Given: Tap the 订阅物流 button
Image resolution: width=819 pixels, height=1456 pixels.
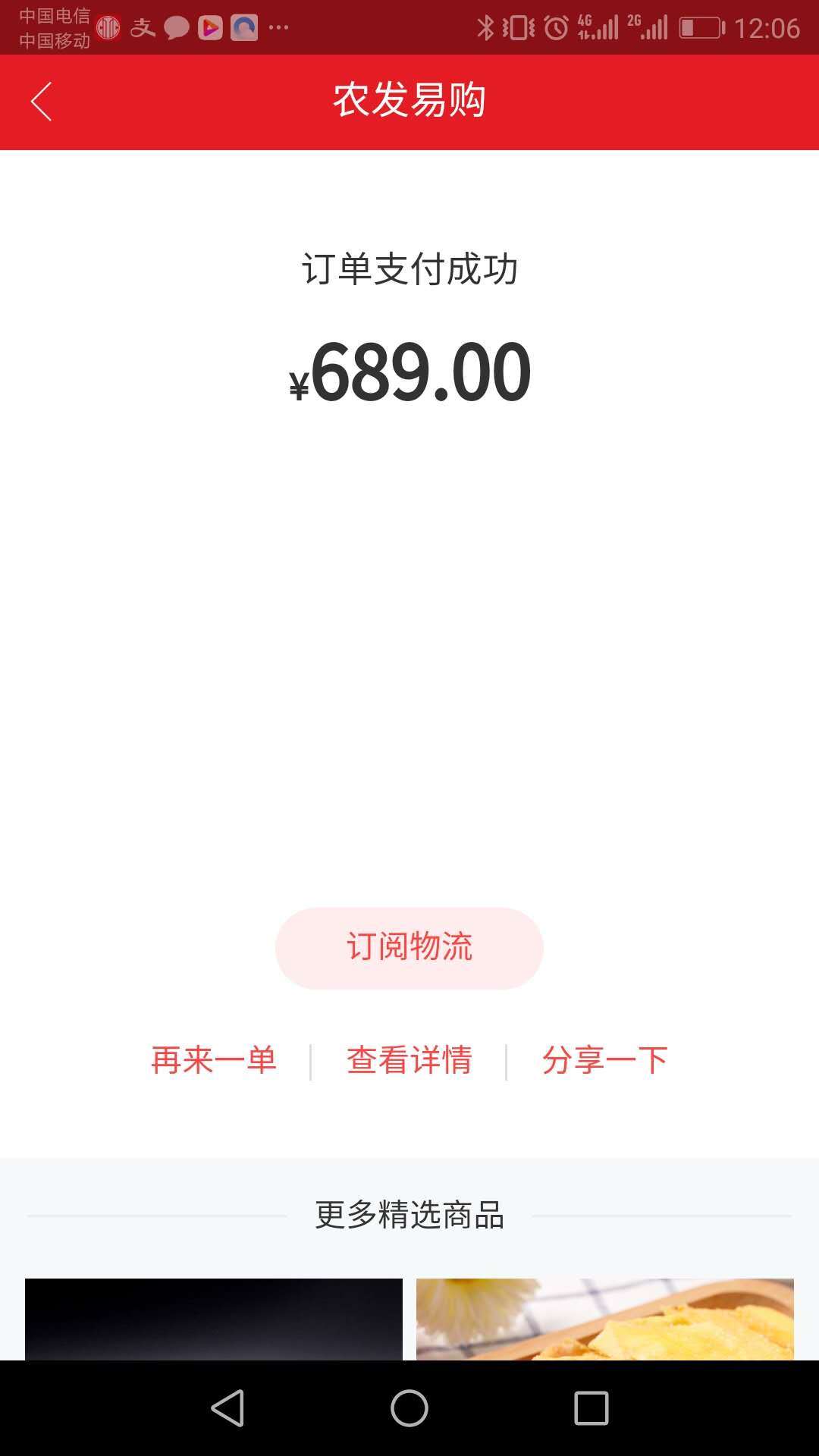Looking at the screenshot, I should 409,947.
